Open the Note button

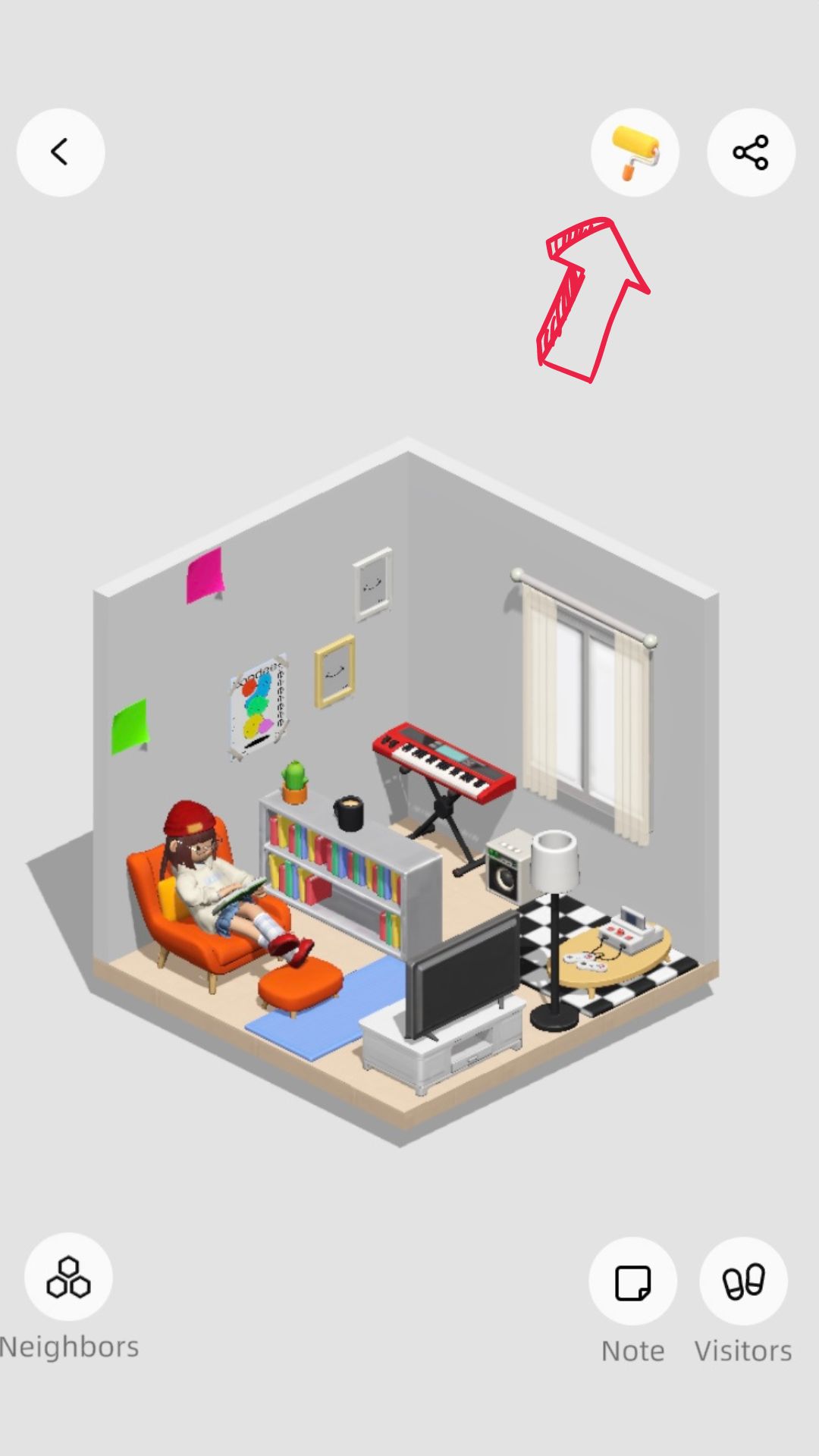click(x=632, y=1282)
